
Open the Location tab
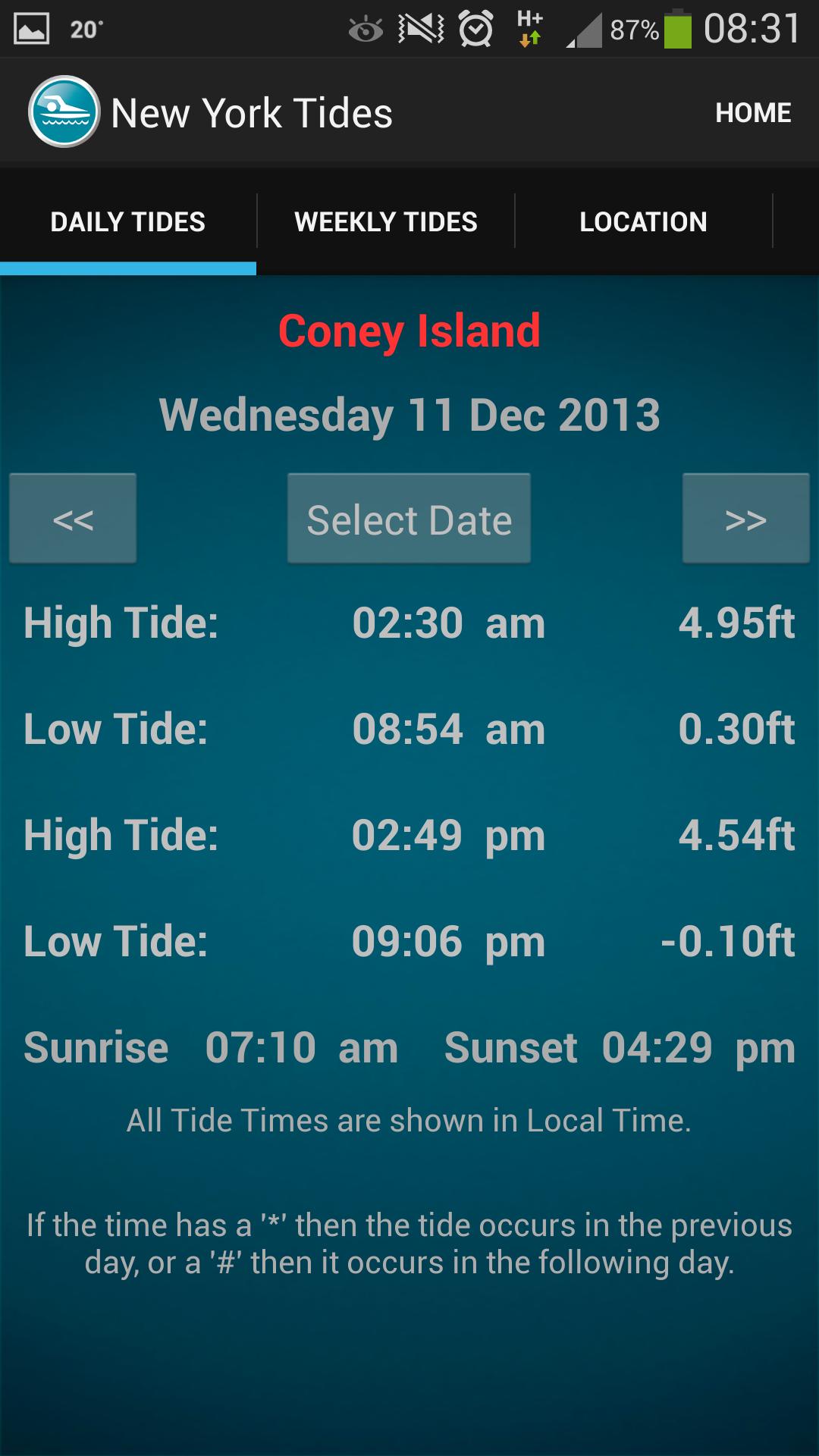click(x=643, y=221)
